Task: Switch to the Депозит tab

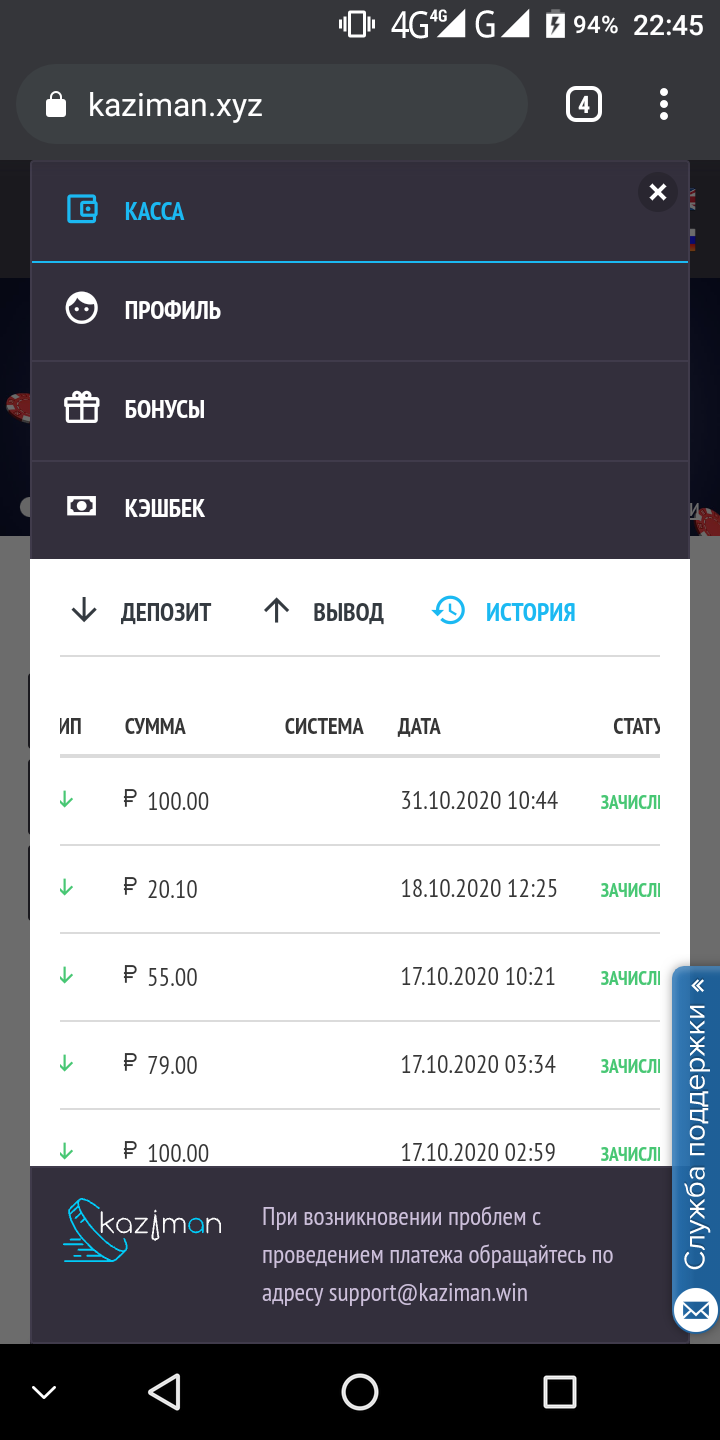Action: 141,611
